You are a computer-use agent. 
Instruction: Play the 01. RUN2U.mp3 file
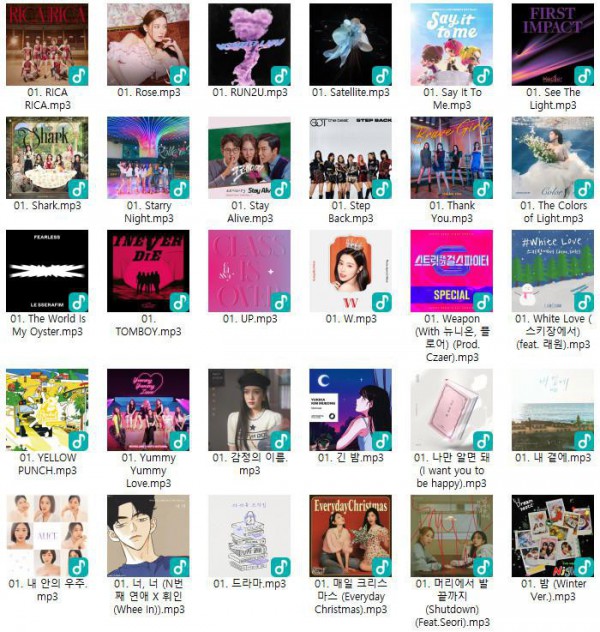click(x=249, y=45)
